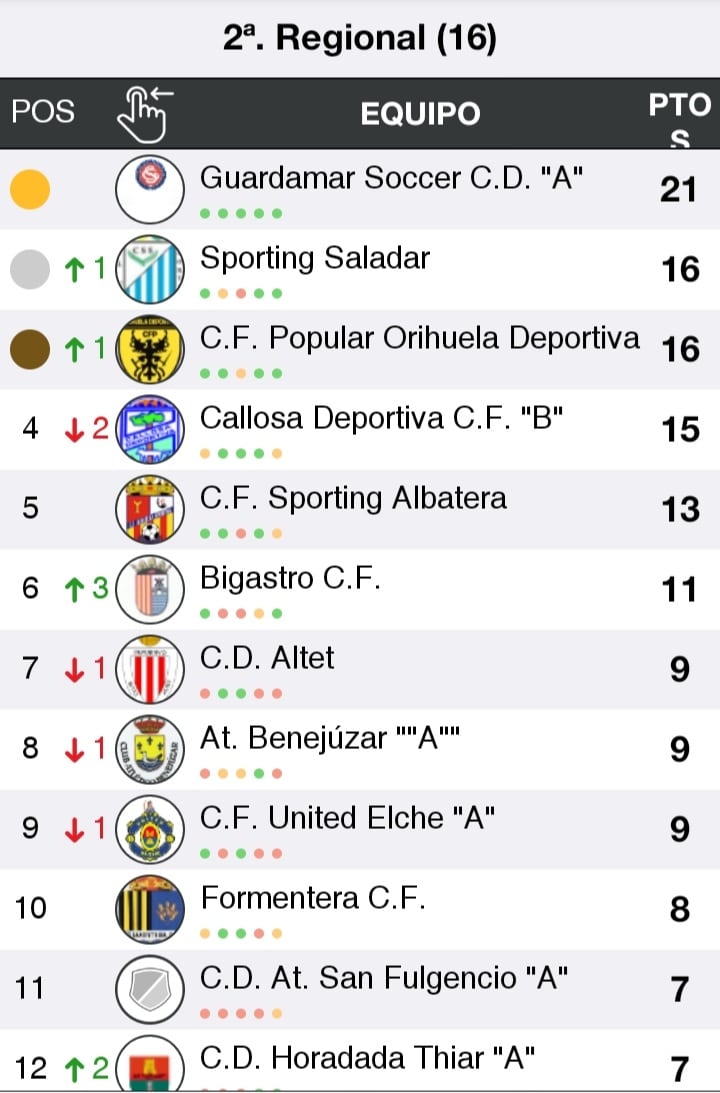The width and height of the screenshot is (720, 1093).
Task: Select C.F. Popular Orihuela Deportiva
Action: click(360, 349)
